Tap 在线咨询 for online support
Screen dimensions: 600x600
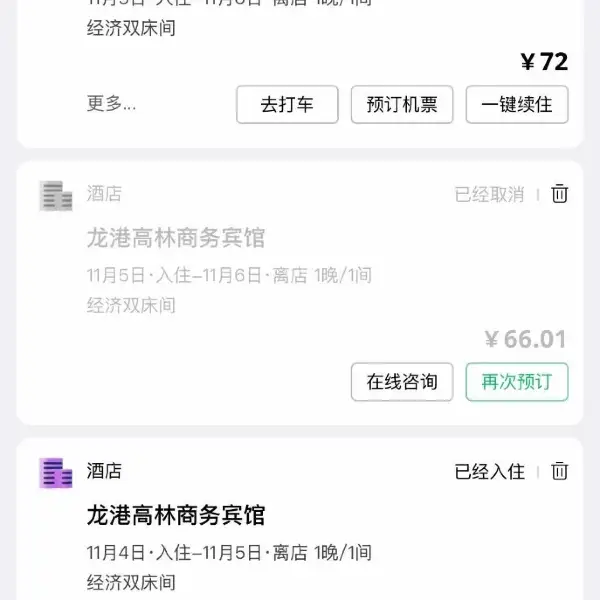[x=402, y=382]
